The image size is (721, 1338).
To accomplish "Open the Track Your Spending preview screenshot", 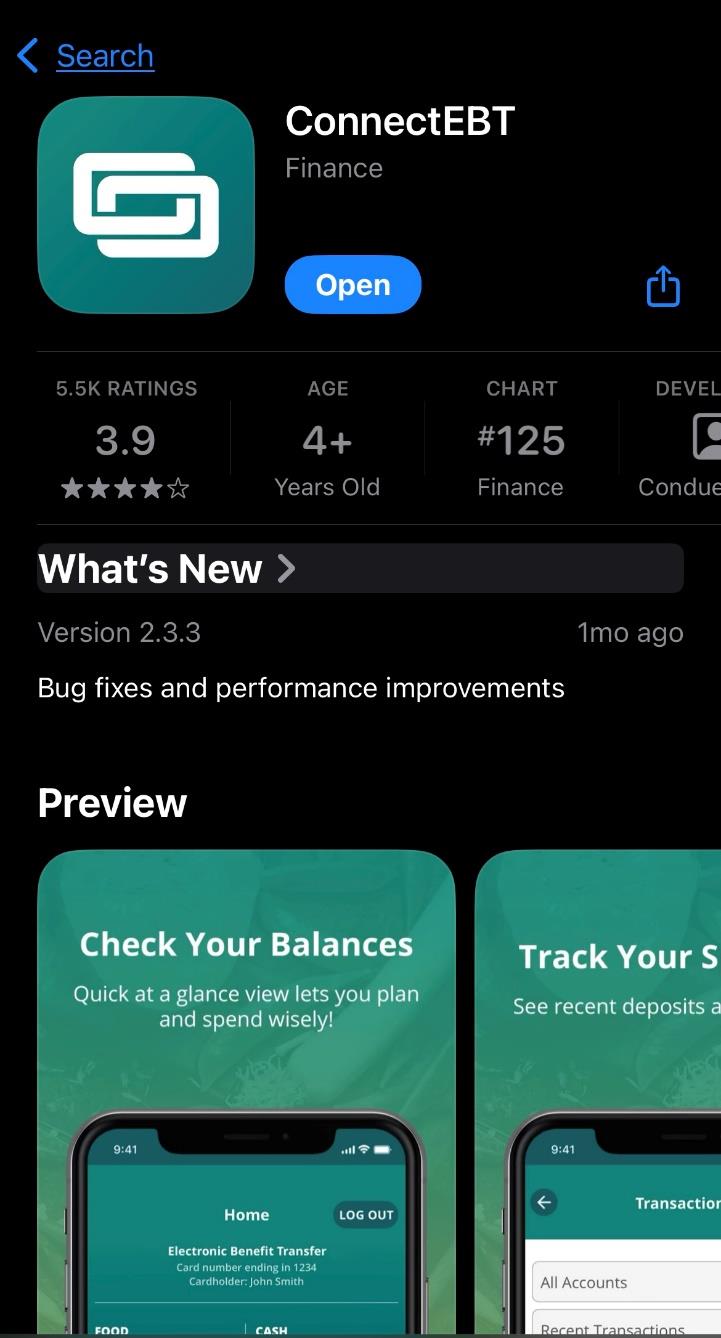I will click(x=600, y=1090).
